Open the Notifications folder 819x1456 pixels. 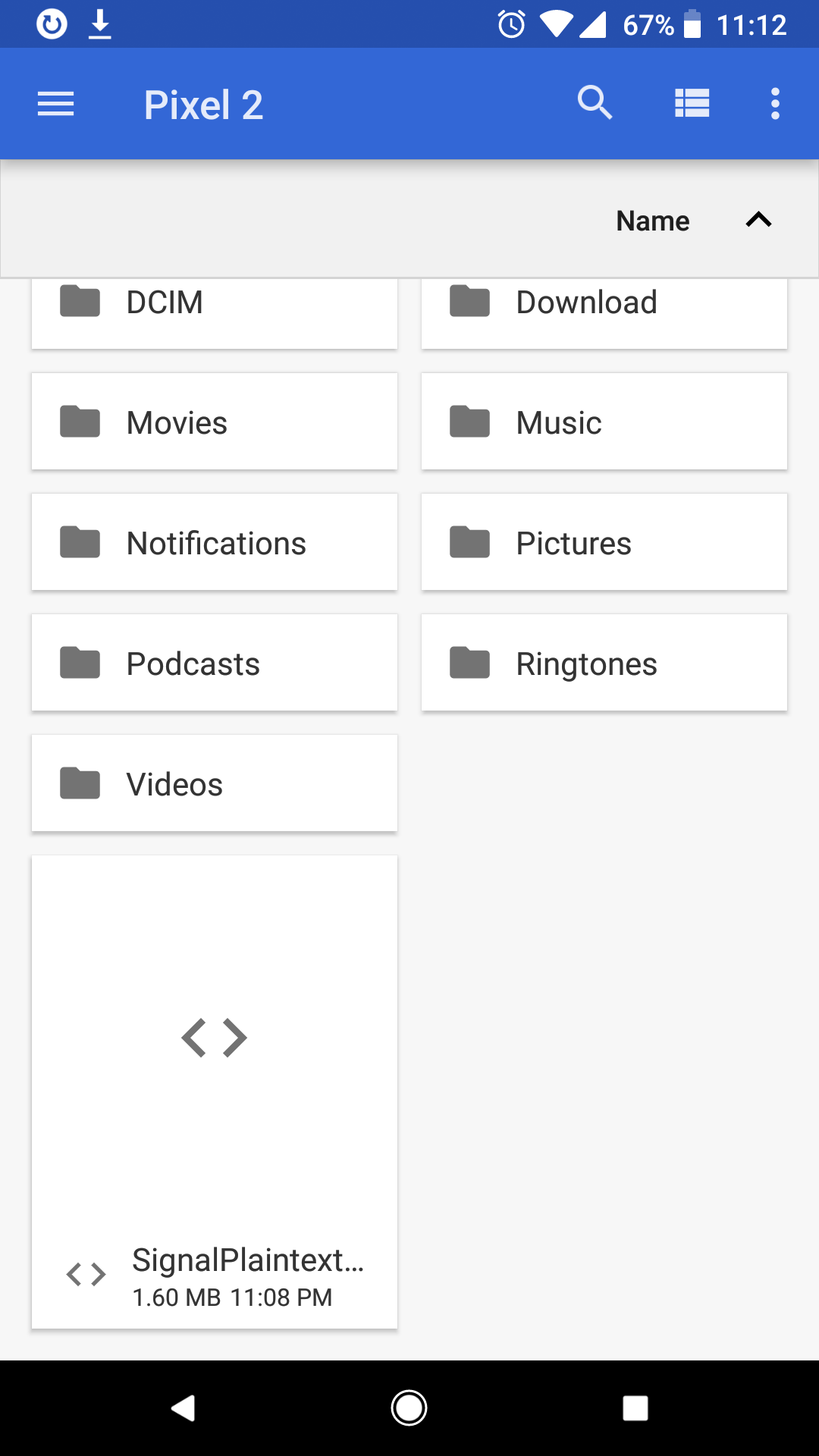pos(214,542)
